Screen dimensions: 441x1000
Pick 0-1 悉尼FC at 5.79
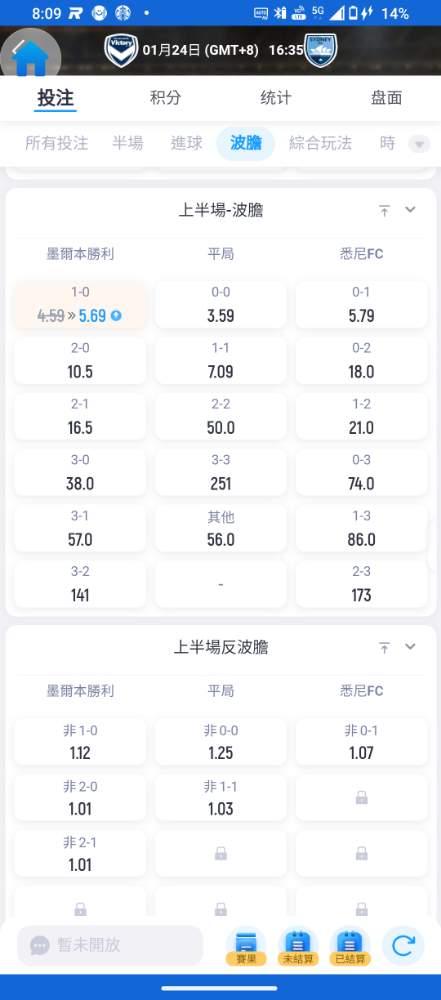click(361, 305)
